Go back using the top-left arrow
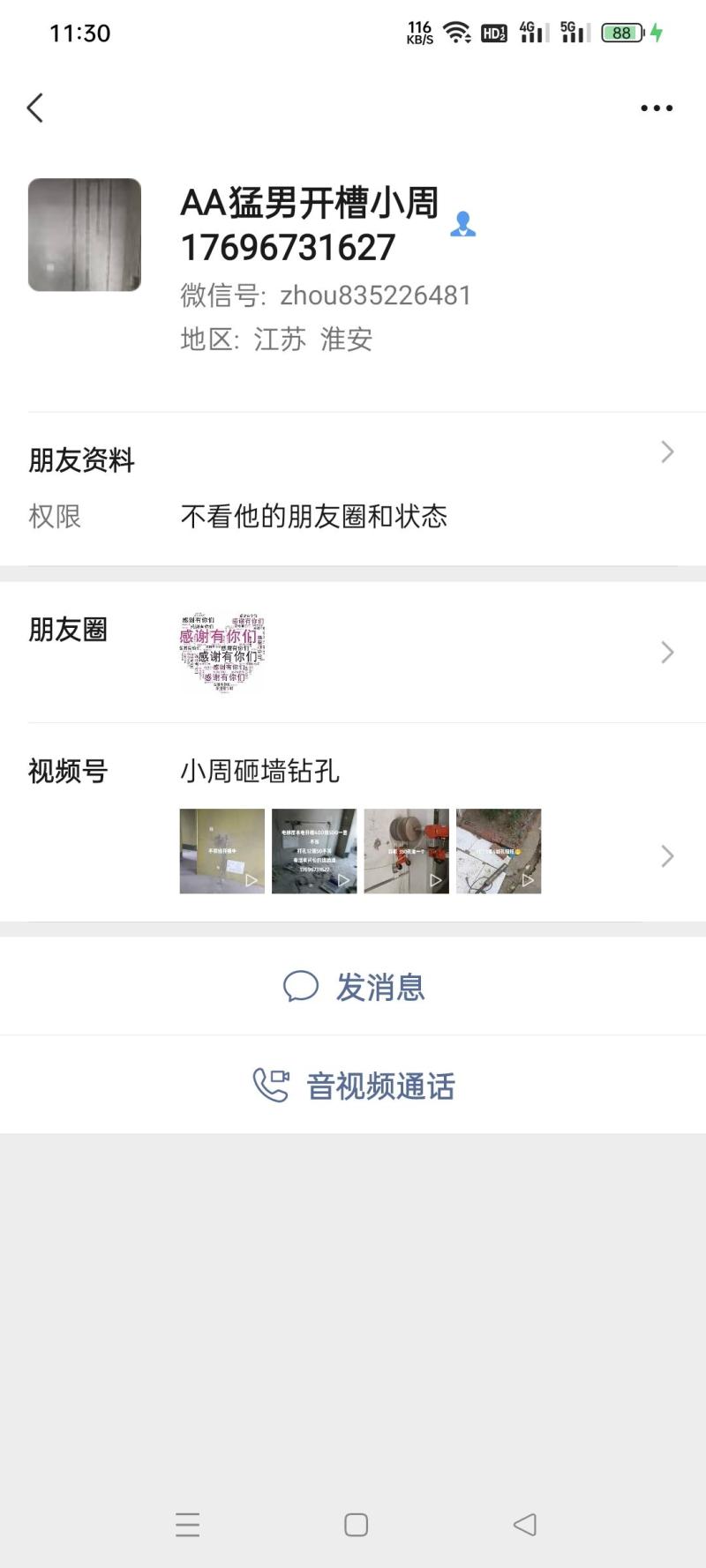The width and height of the screenshot is (706, 1568). coord(35,108)
